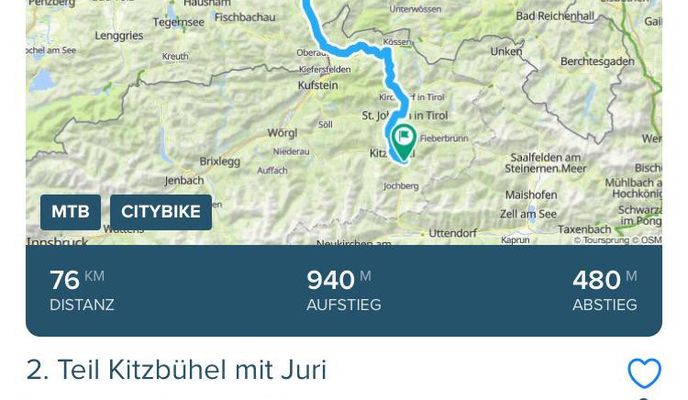The height and width of the screenshot is (400, 688).
Task: Like the Kitzbühel tour with heart icon
Action: 644,373
